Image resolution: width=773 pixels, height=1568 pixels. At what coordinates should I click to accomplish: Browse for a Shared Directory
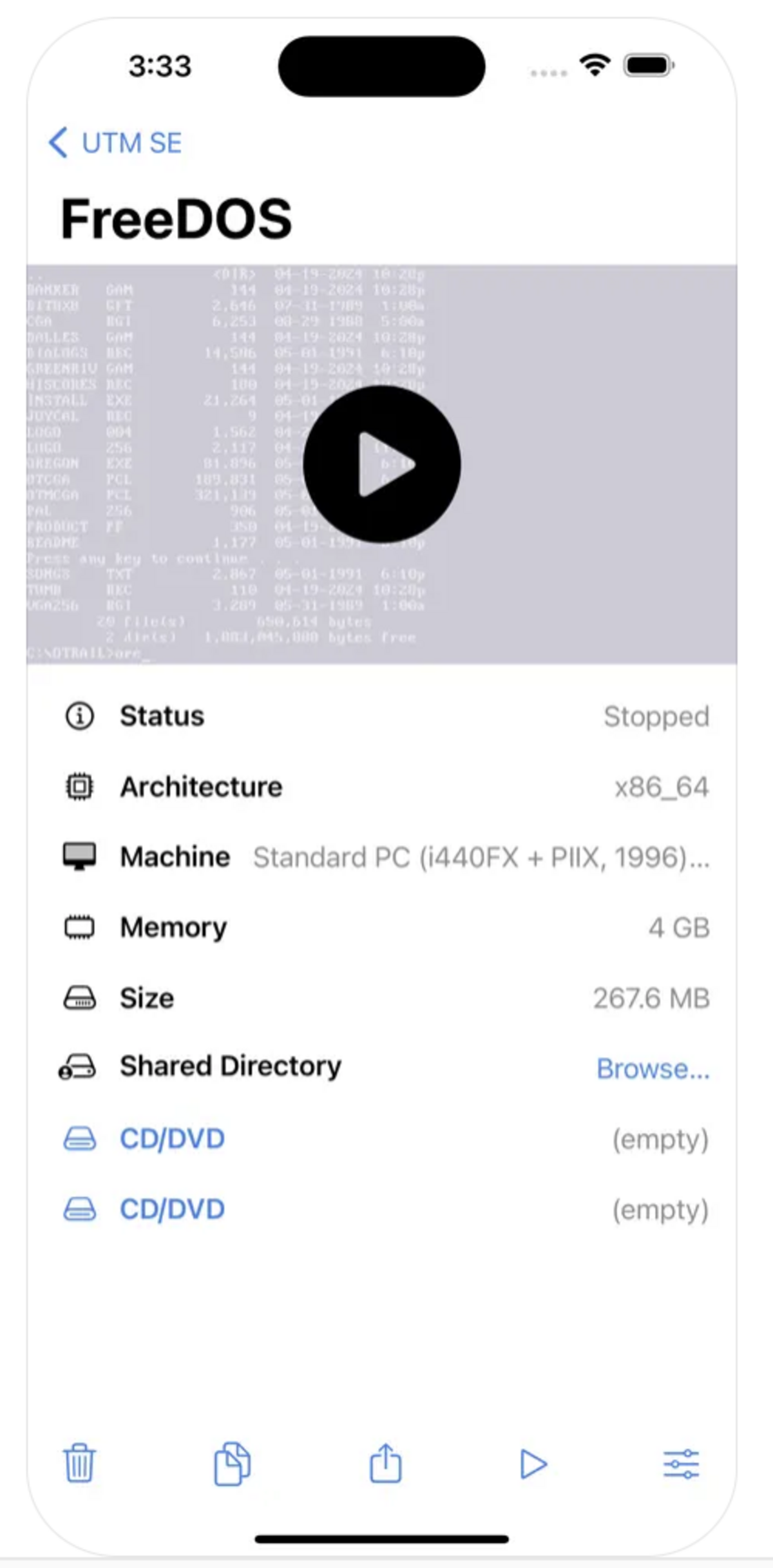[x=653, y=1068]
